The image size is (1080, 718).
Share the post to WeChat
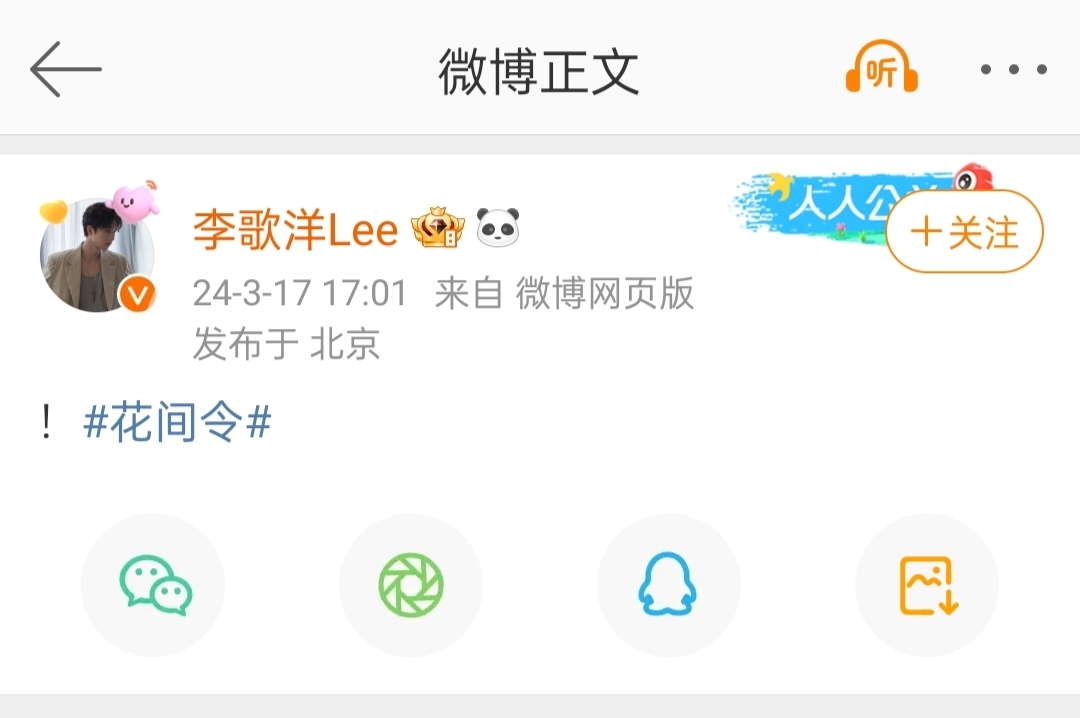(x=153, y=585)
